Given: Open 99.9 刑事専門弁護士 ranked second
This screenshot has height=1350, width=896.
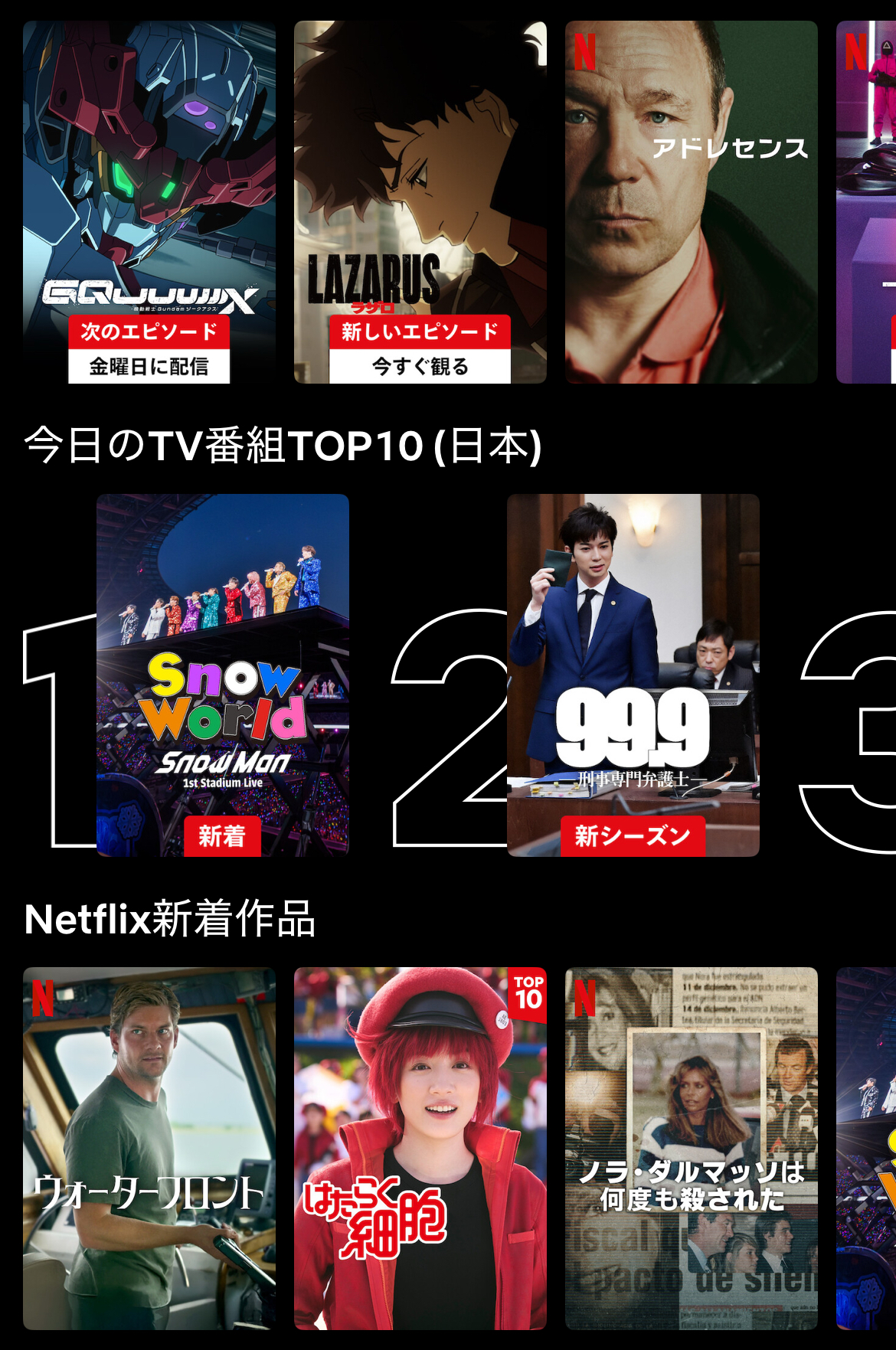Looking at the screenshot, I should 633,674.
